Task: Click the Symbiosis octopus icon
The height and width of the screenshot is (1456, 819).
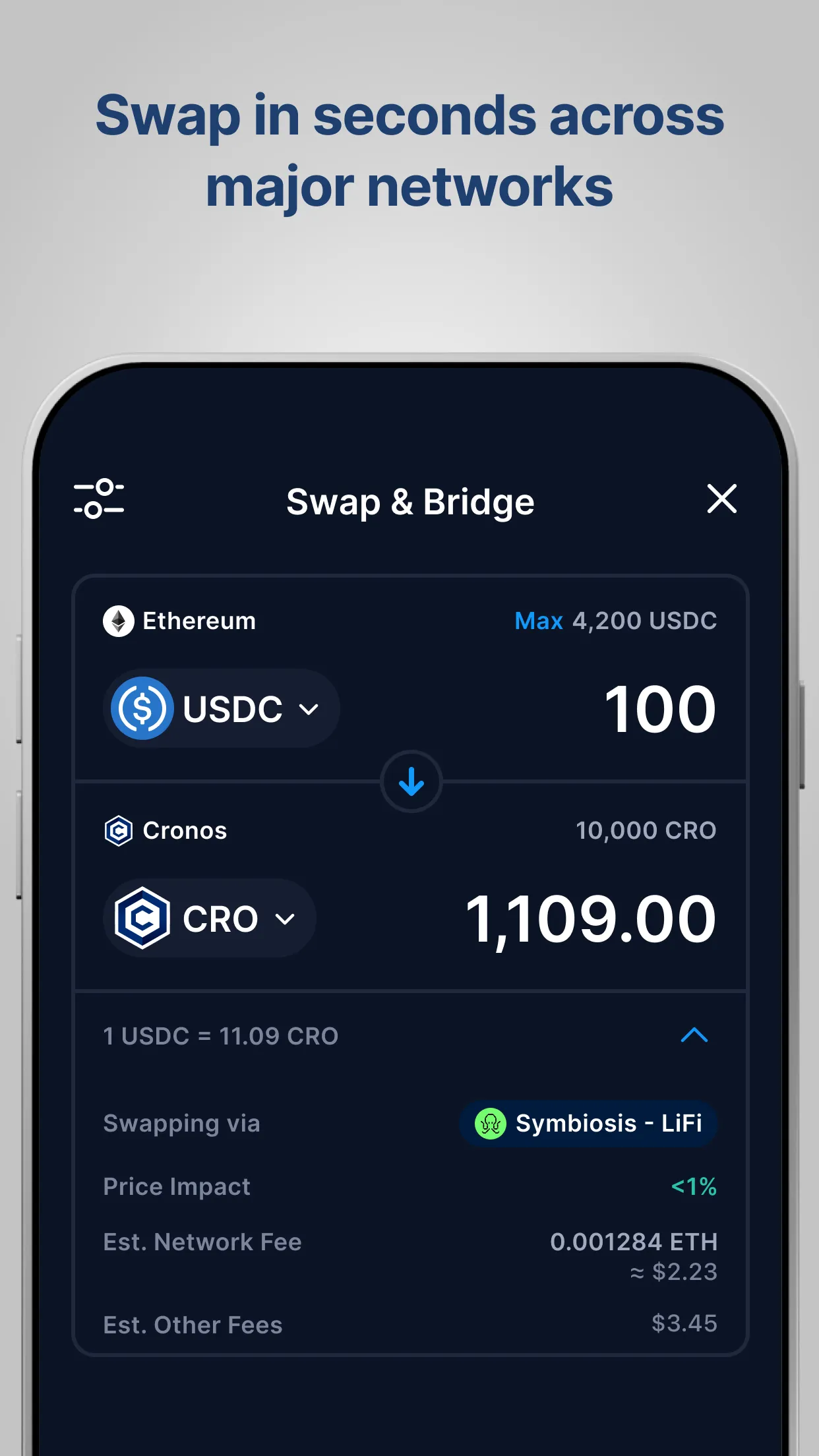Action: click(489, 1124)
